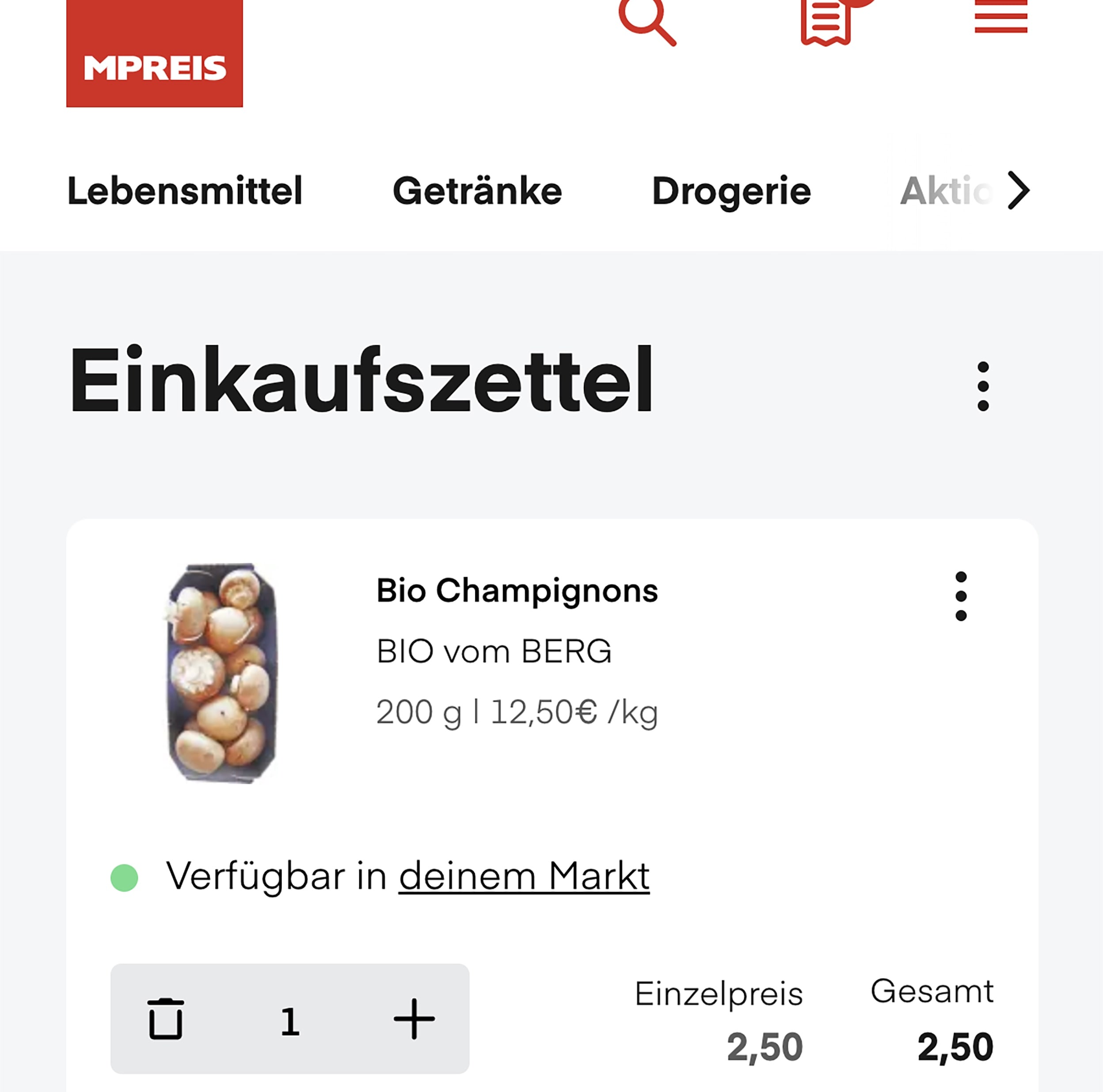Go to MPREIS home via logo
The image size is (1103, 1092).
155,54
